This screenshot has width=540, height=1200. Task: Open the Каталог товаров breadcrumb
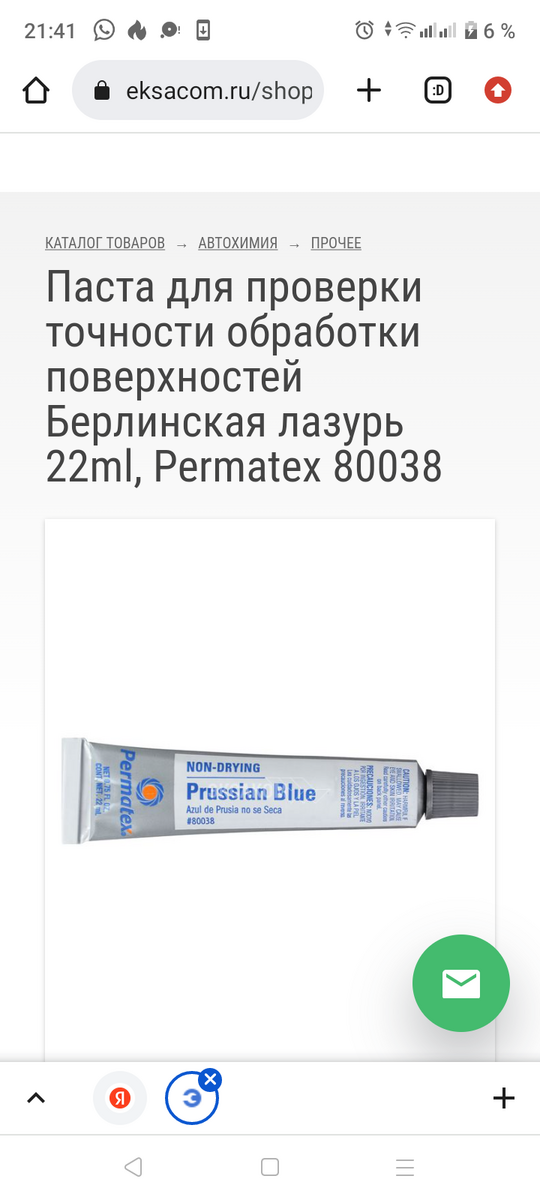105,243
